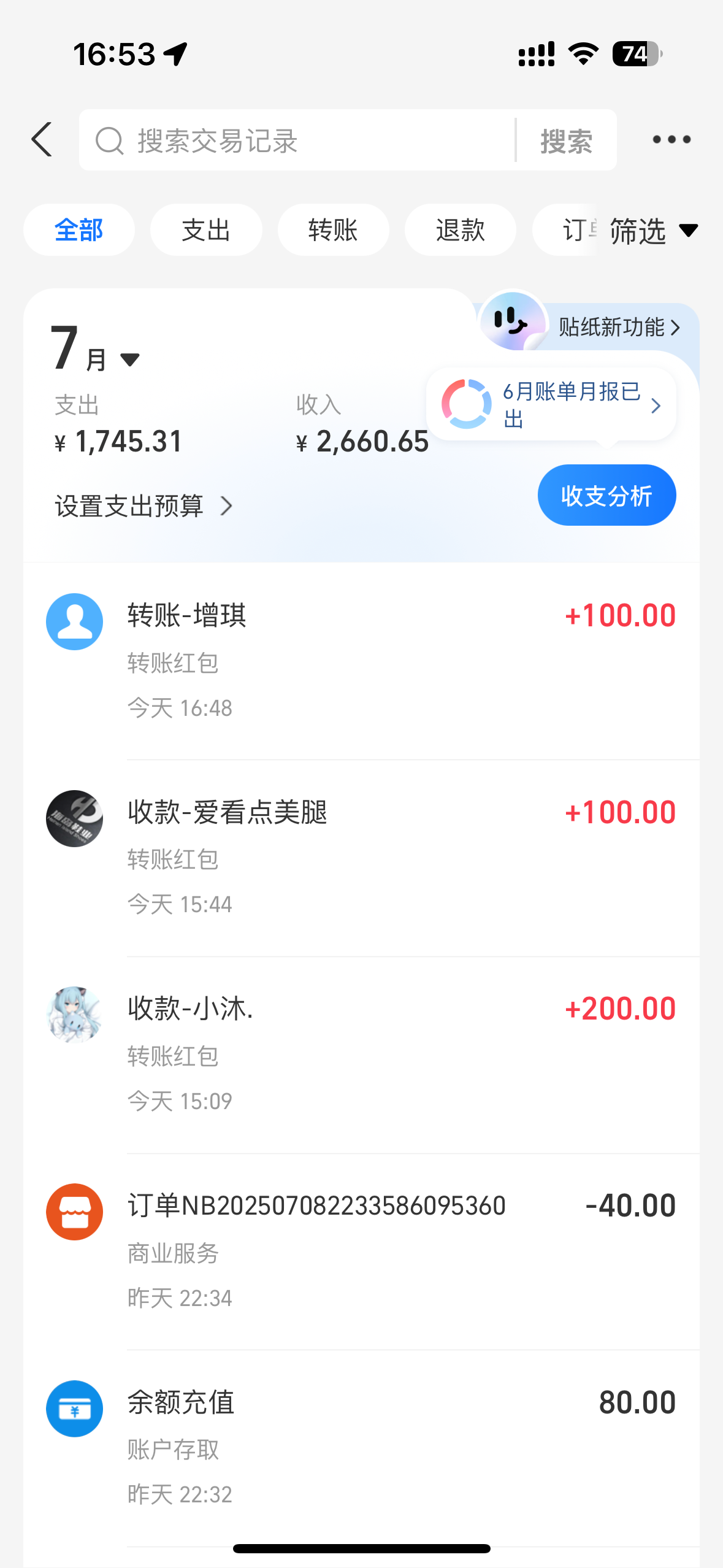Open the 筛选 filter dropdown
The width and height of the screenshot is (723, 1568).
point(652,231)
